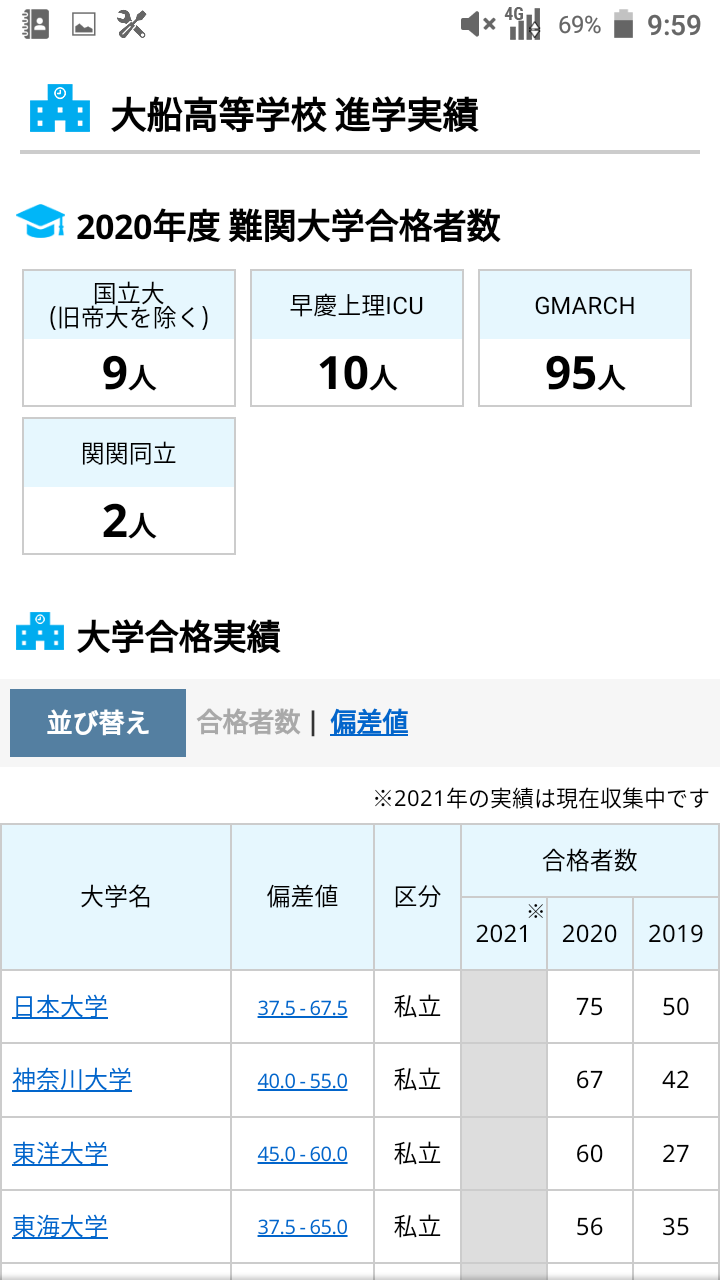View the 37.5 - 65.0 deviation link for 東海大学

click(x=303, y=1228)
